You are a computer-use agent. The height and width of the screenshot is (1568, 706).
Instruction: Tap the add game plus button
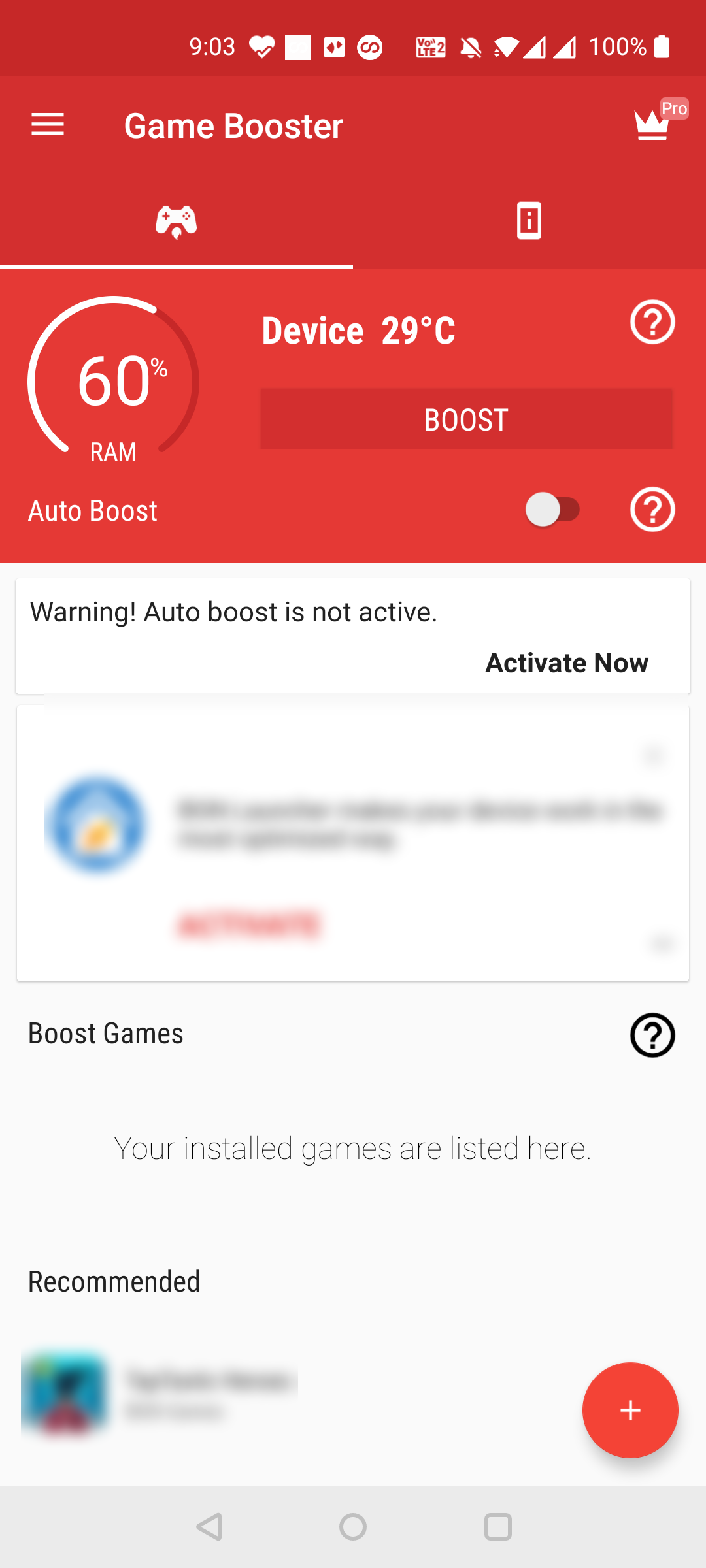click(x=630, y=1411)
